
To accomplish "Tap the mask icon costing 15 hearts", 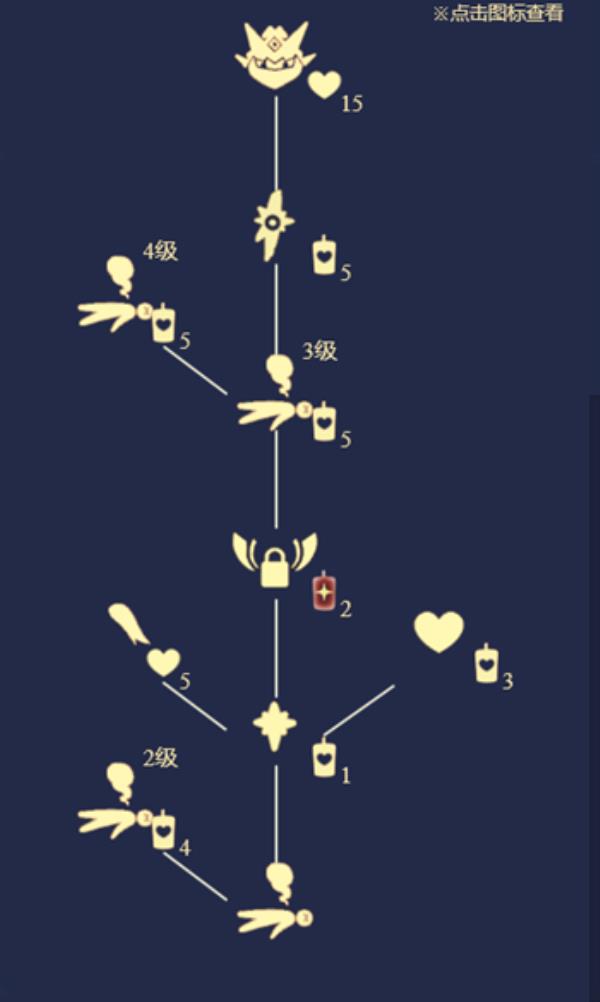I will (275, 59).
